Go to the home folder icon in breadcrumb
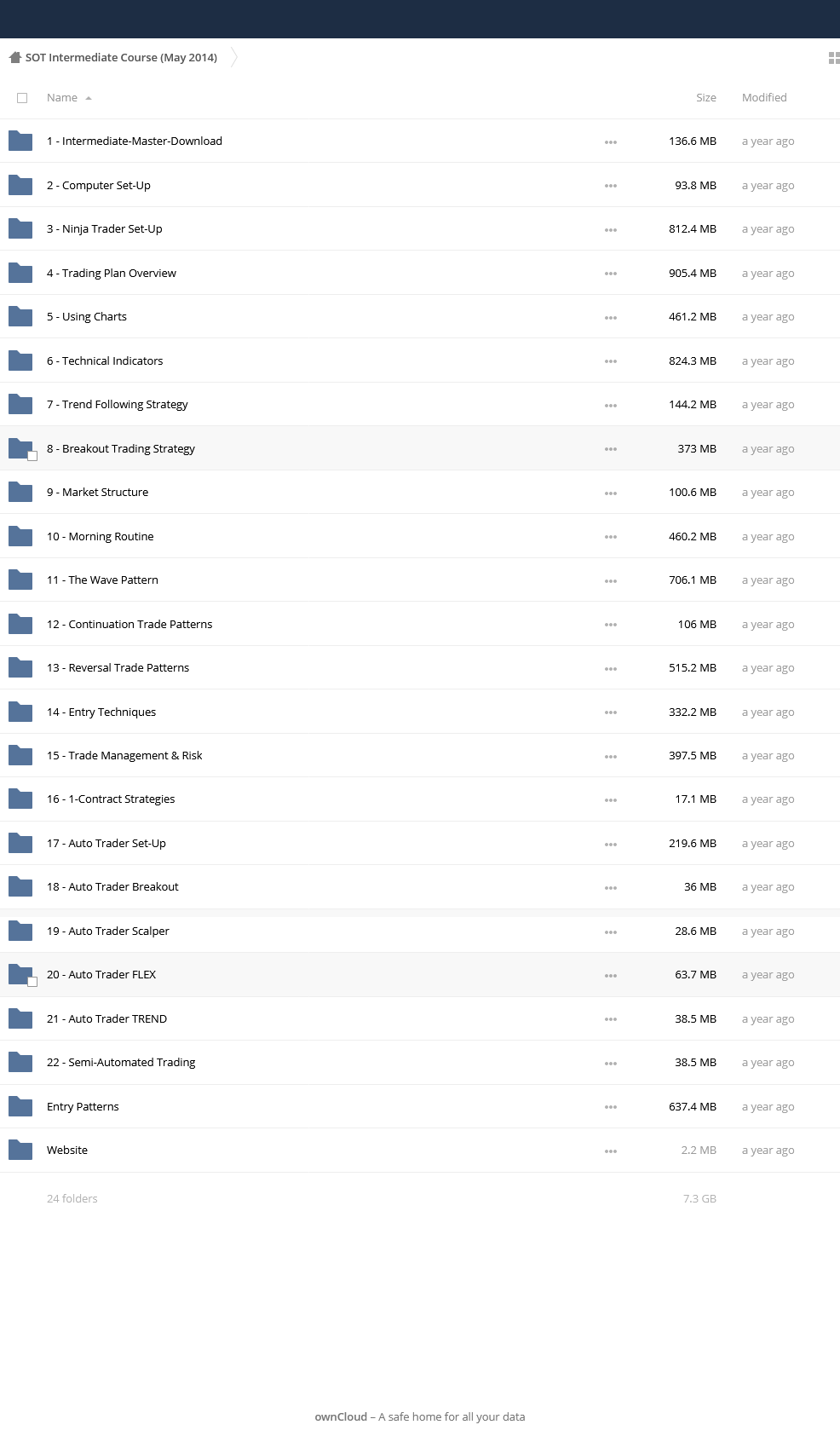 point(14,58)
